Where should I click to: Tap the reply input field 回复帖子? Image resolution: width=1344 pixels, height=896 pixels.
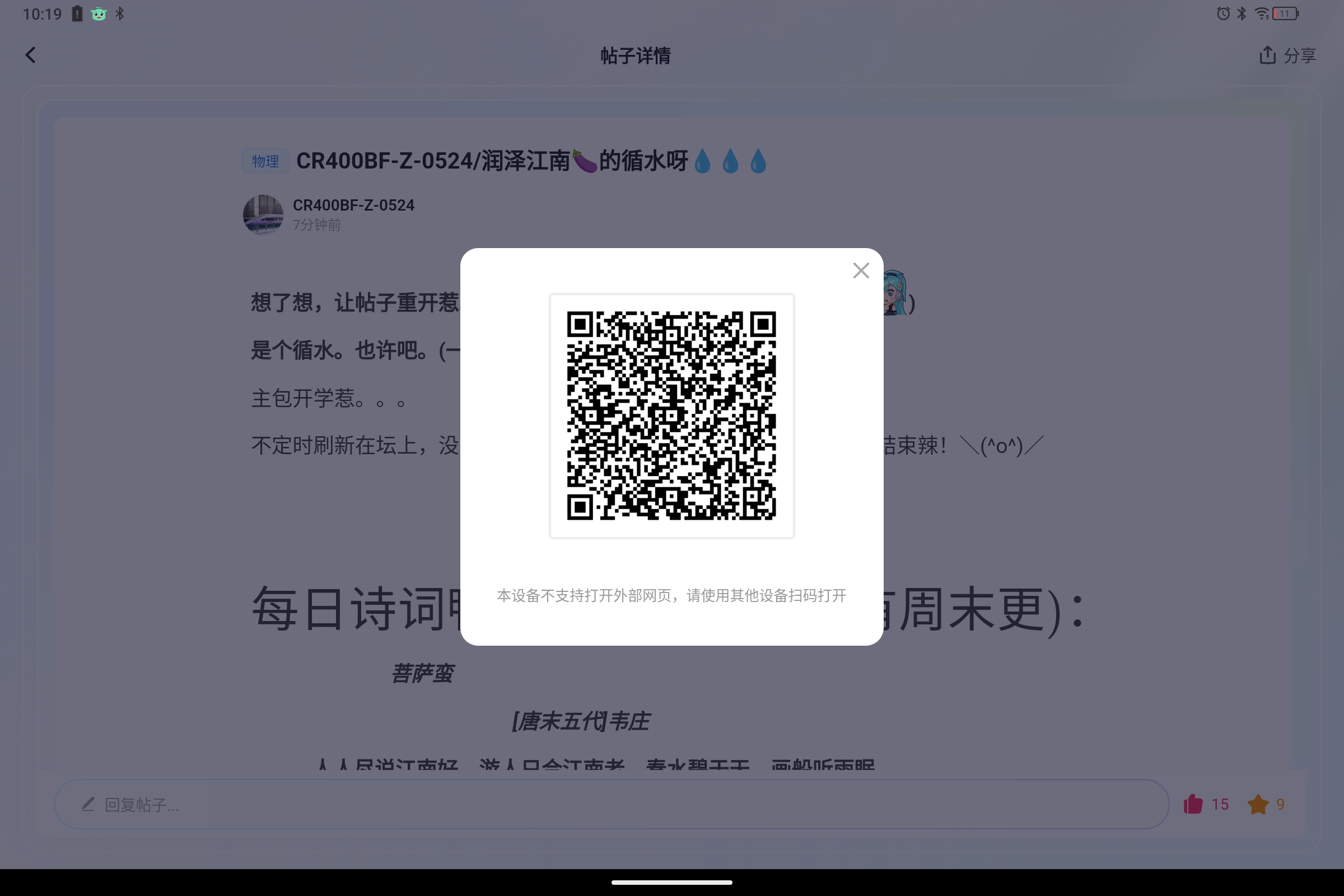pos(612,804)
